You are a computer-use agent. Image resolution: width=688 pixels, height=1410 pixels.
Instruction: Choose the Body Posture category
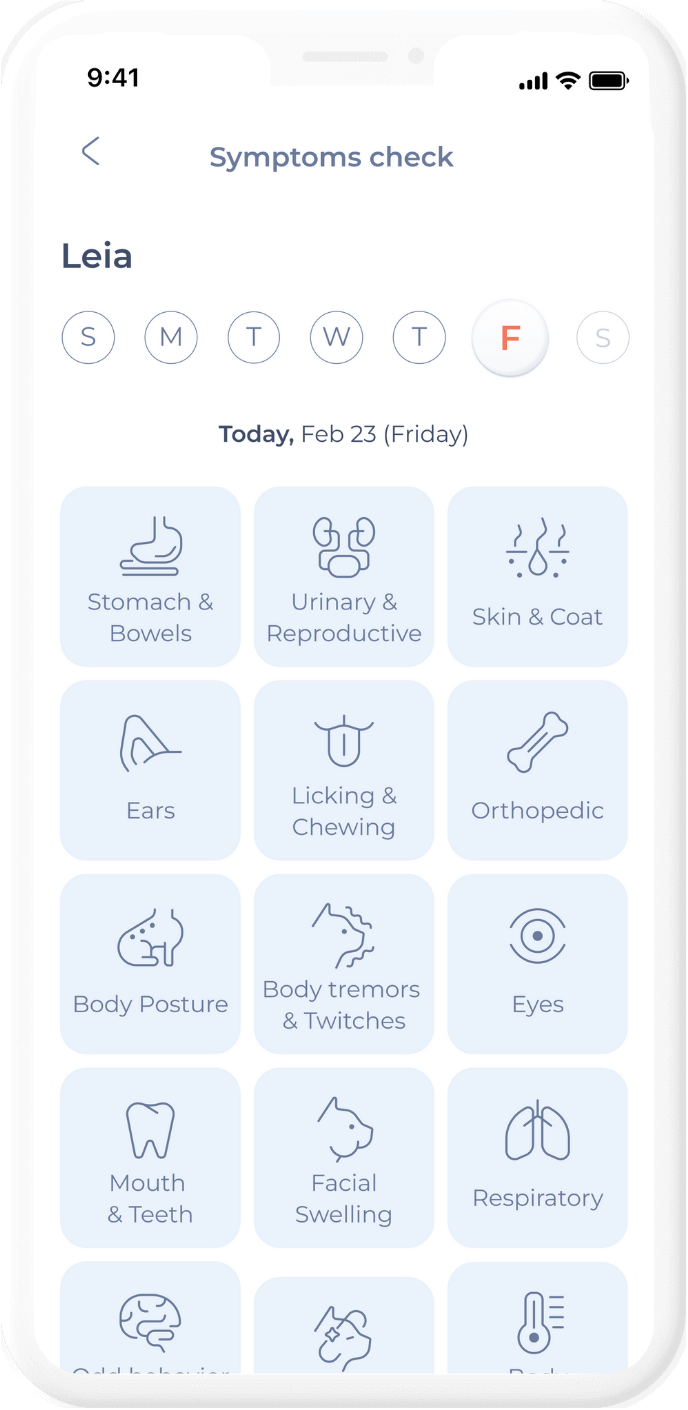tap(150, 964)
